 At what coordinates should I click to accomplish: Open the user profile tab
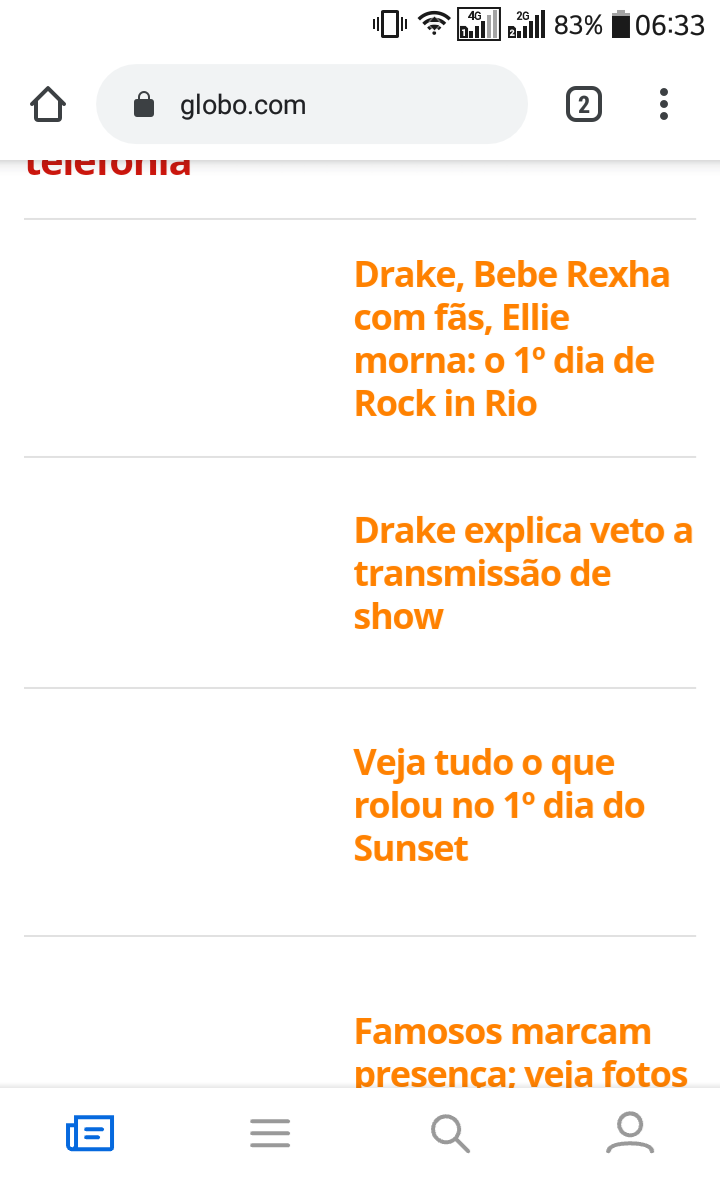630,1133
